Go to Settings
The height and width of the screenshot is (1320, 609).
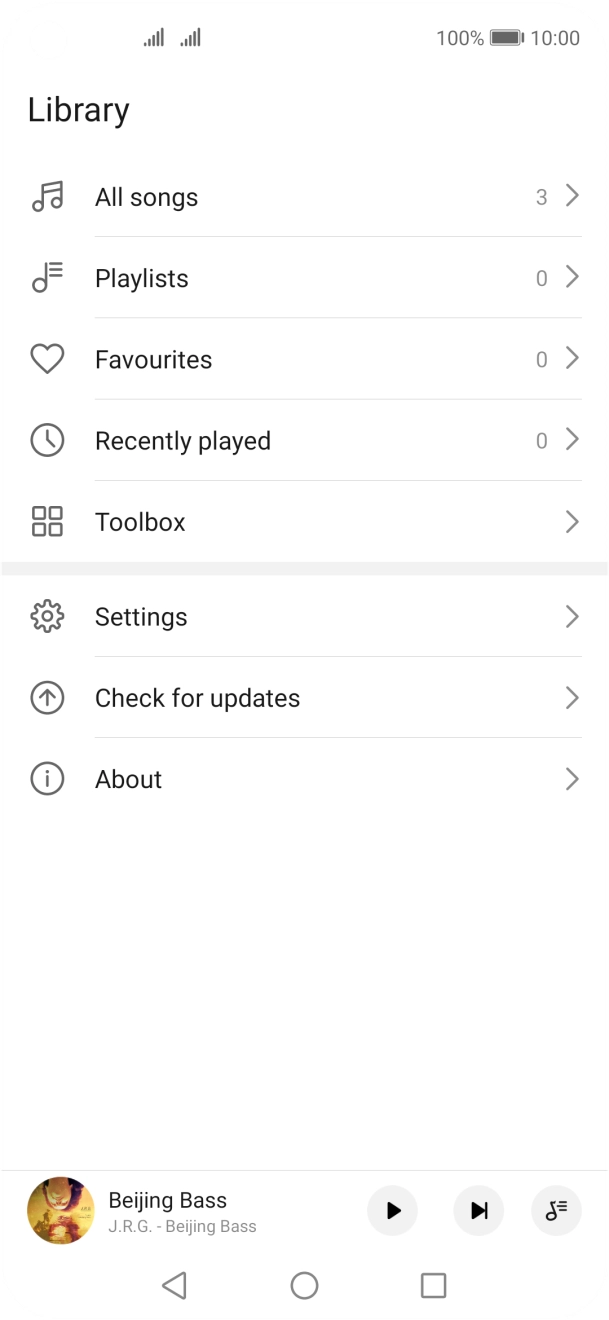click(304, 617)
